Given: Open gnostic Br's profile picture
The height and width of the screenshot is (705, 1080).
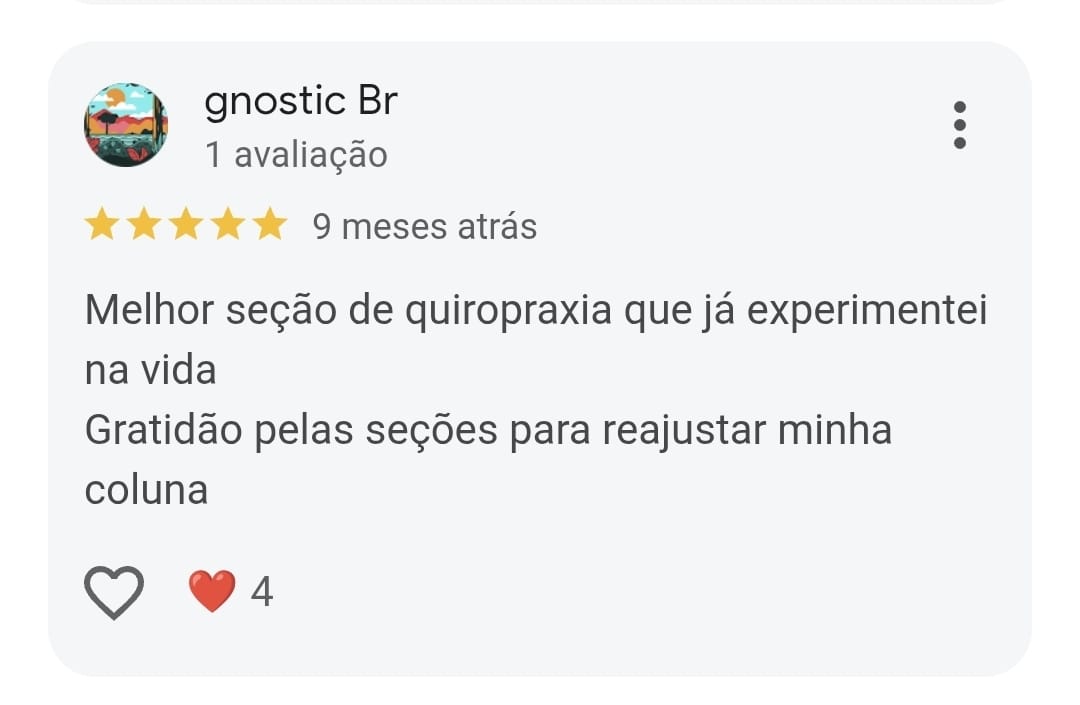Looking at the screenshot, I should coord(126,125).
